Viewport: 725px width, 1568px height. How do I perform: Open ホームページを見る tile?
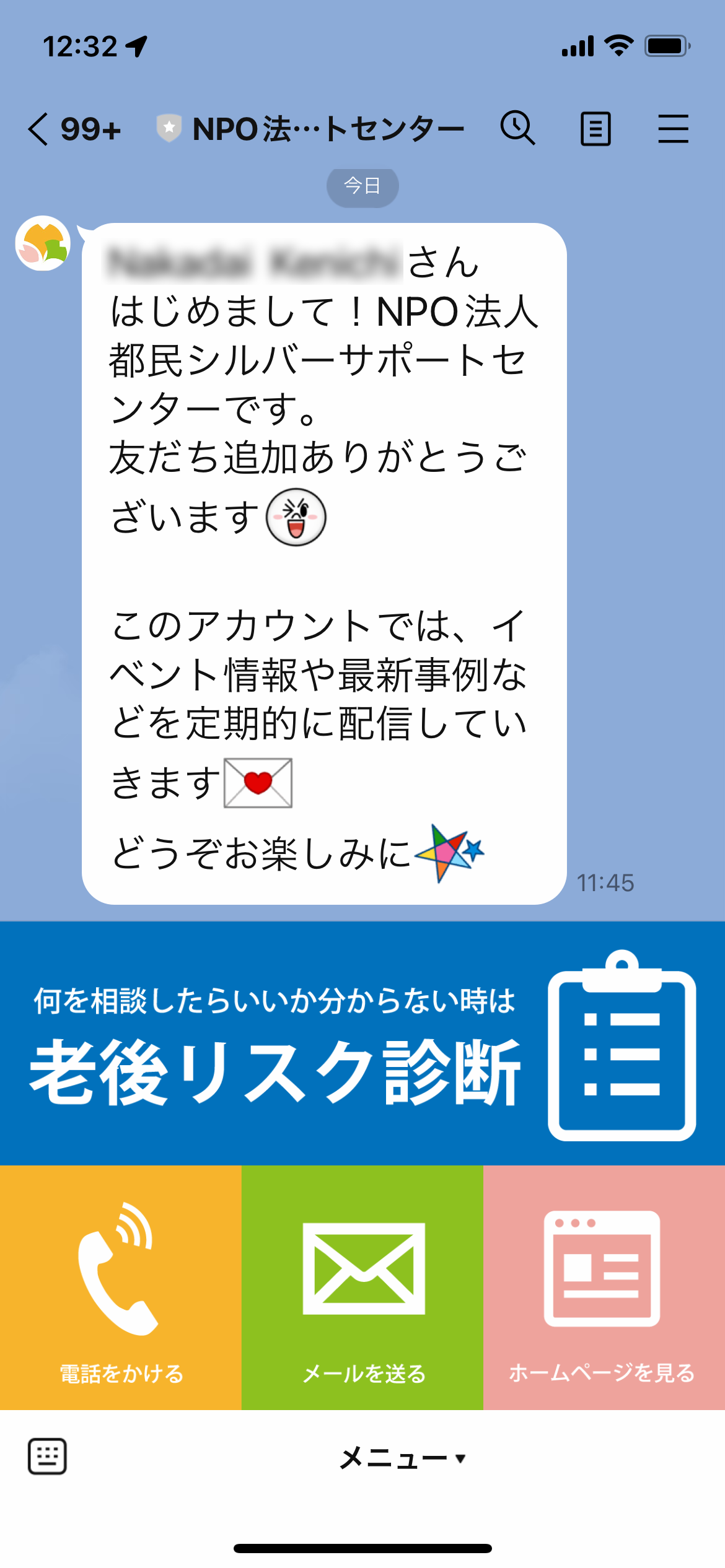point(604,1288)
